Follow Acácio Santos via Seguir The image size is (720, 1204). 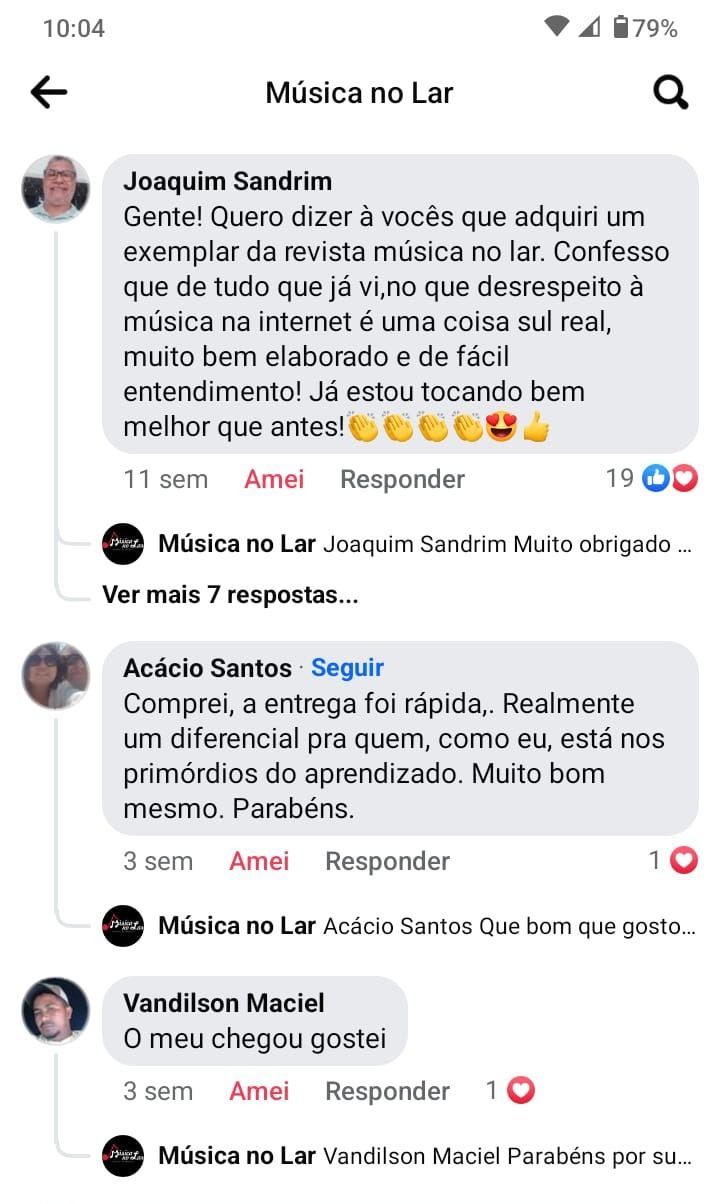[347, 668]
